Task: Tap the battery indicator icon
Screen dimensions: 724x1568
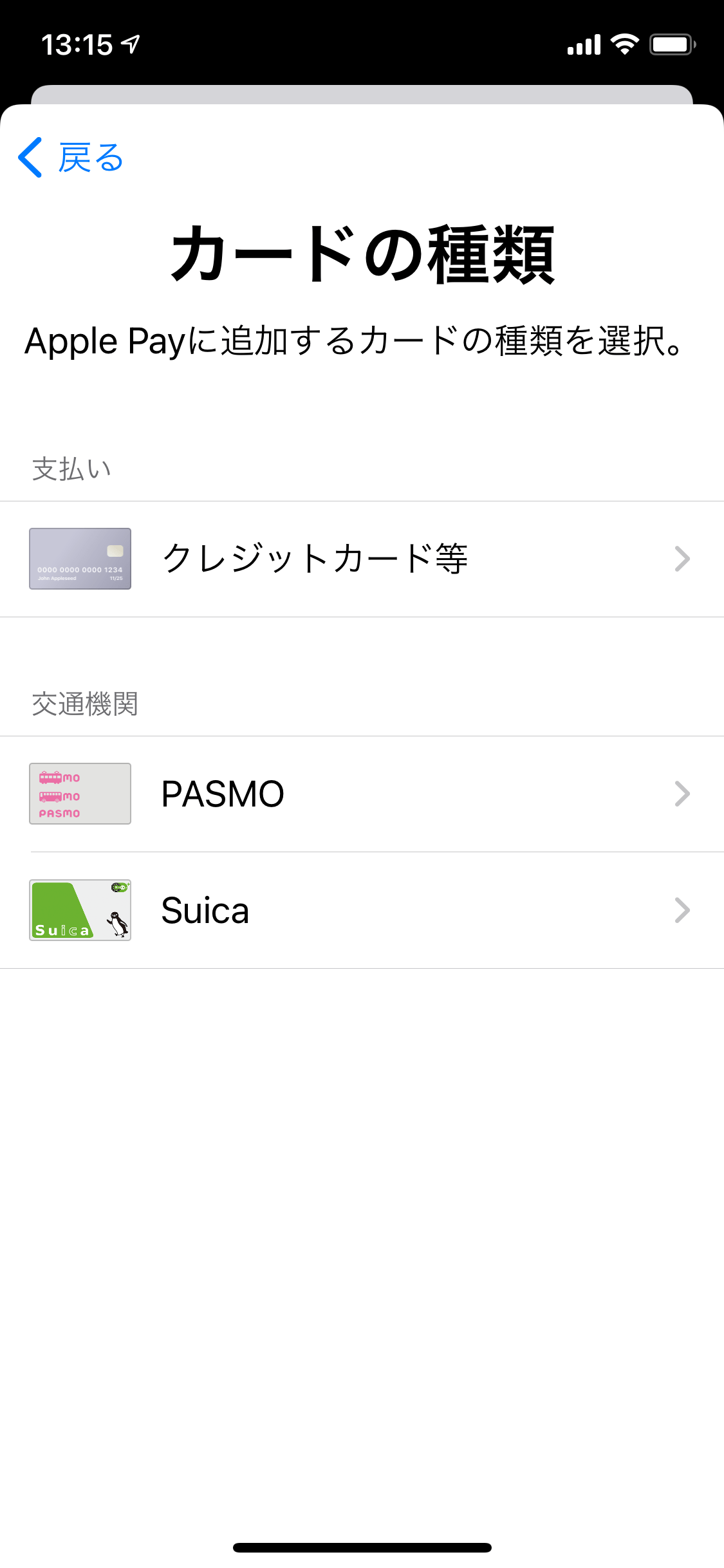Action: (669, 44)
